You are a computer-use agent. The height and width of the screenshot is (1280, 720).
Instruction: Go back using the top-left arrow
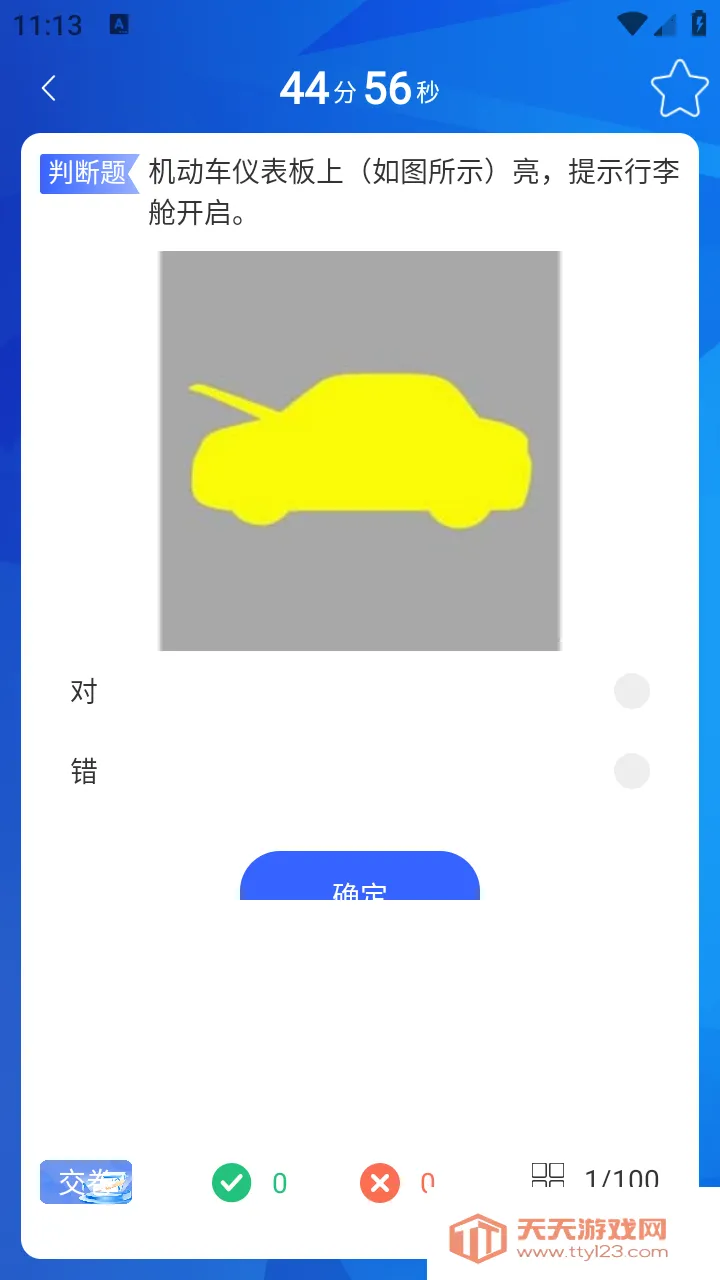click(x=48, y=89)
